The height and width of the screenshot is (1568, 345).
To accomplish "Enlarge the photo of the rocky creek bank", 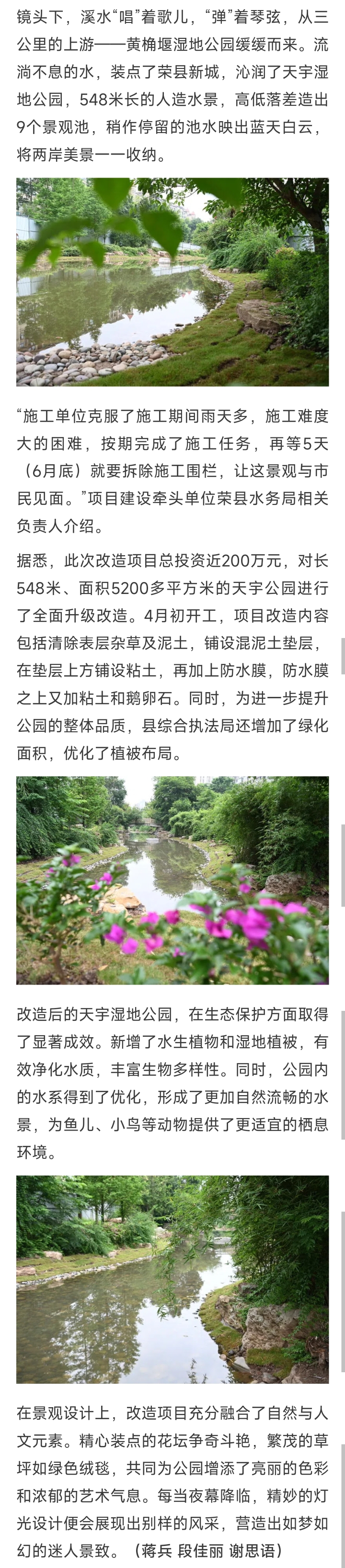I will click(x=172, y=1279).
